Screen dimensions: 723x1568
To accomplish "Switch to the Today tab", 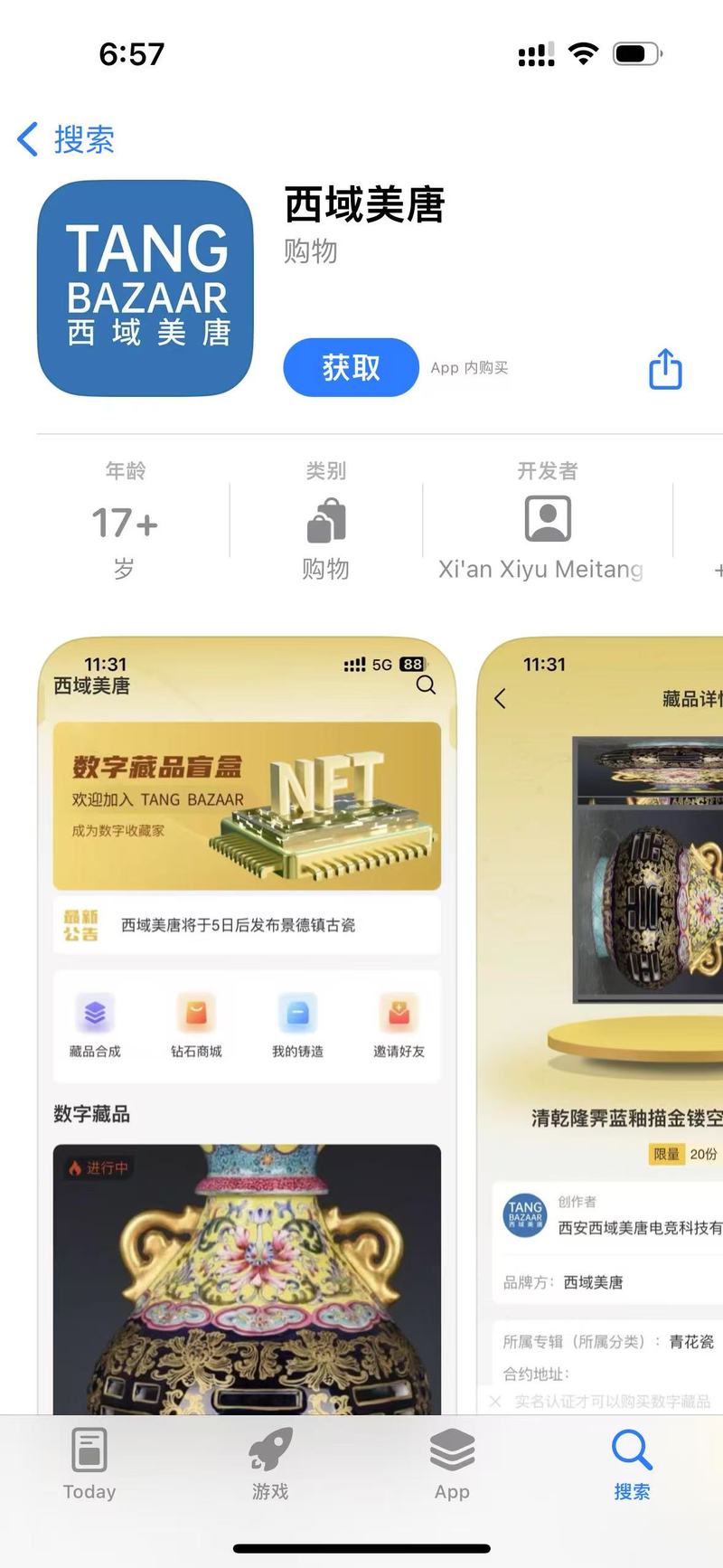I will click(x=89, y=1463).
